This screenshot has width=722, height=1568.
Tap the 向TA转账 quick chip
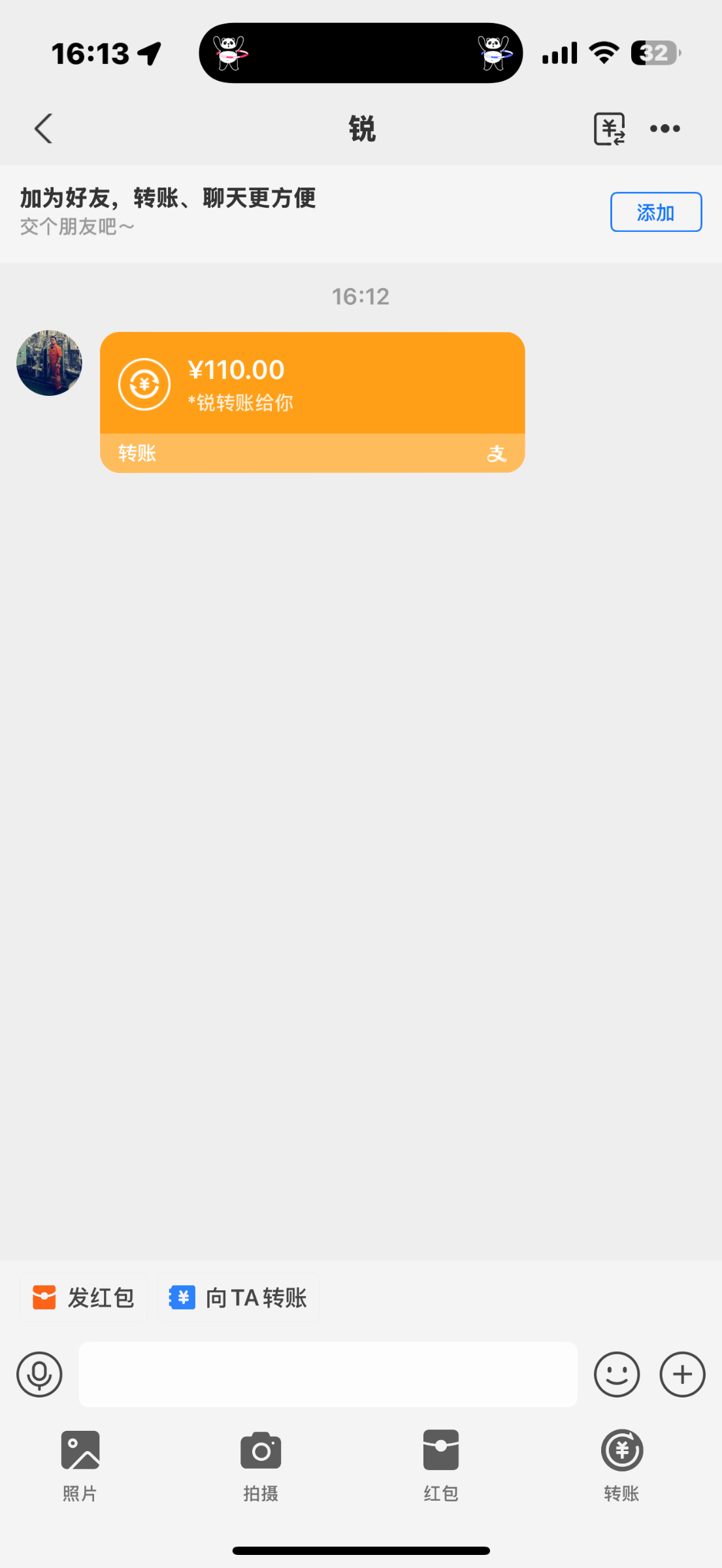238,1298
